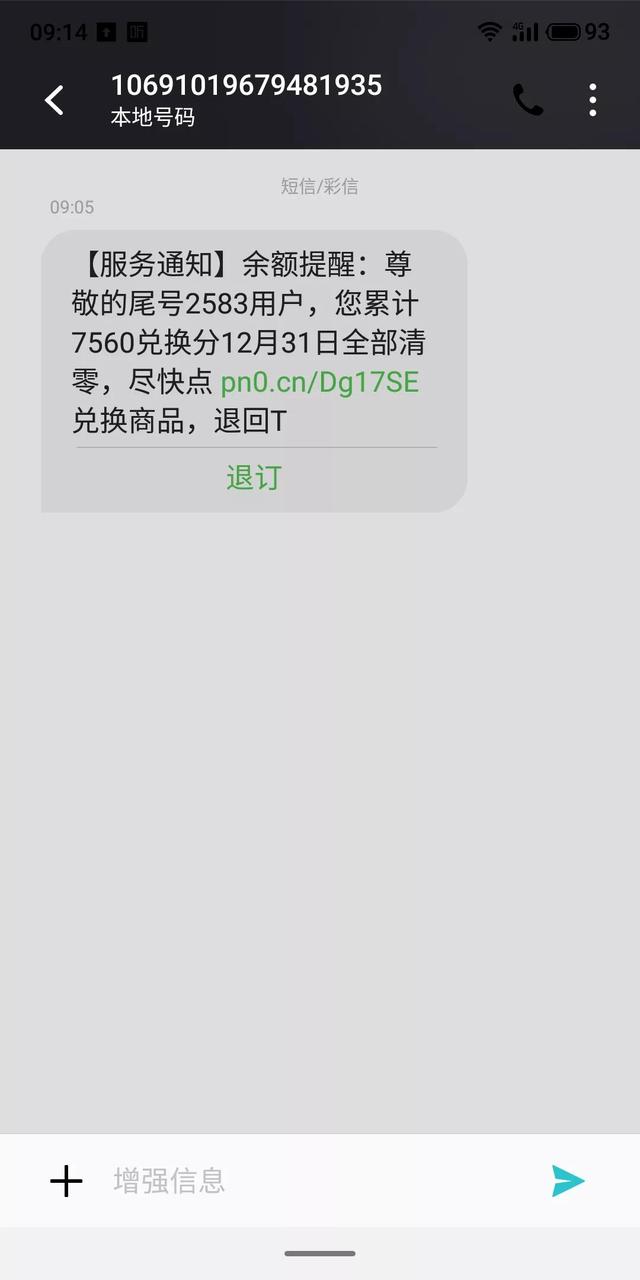Tap the 退订 unsubscribe button

254,478
